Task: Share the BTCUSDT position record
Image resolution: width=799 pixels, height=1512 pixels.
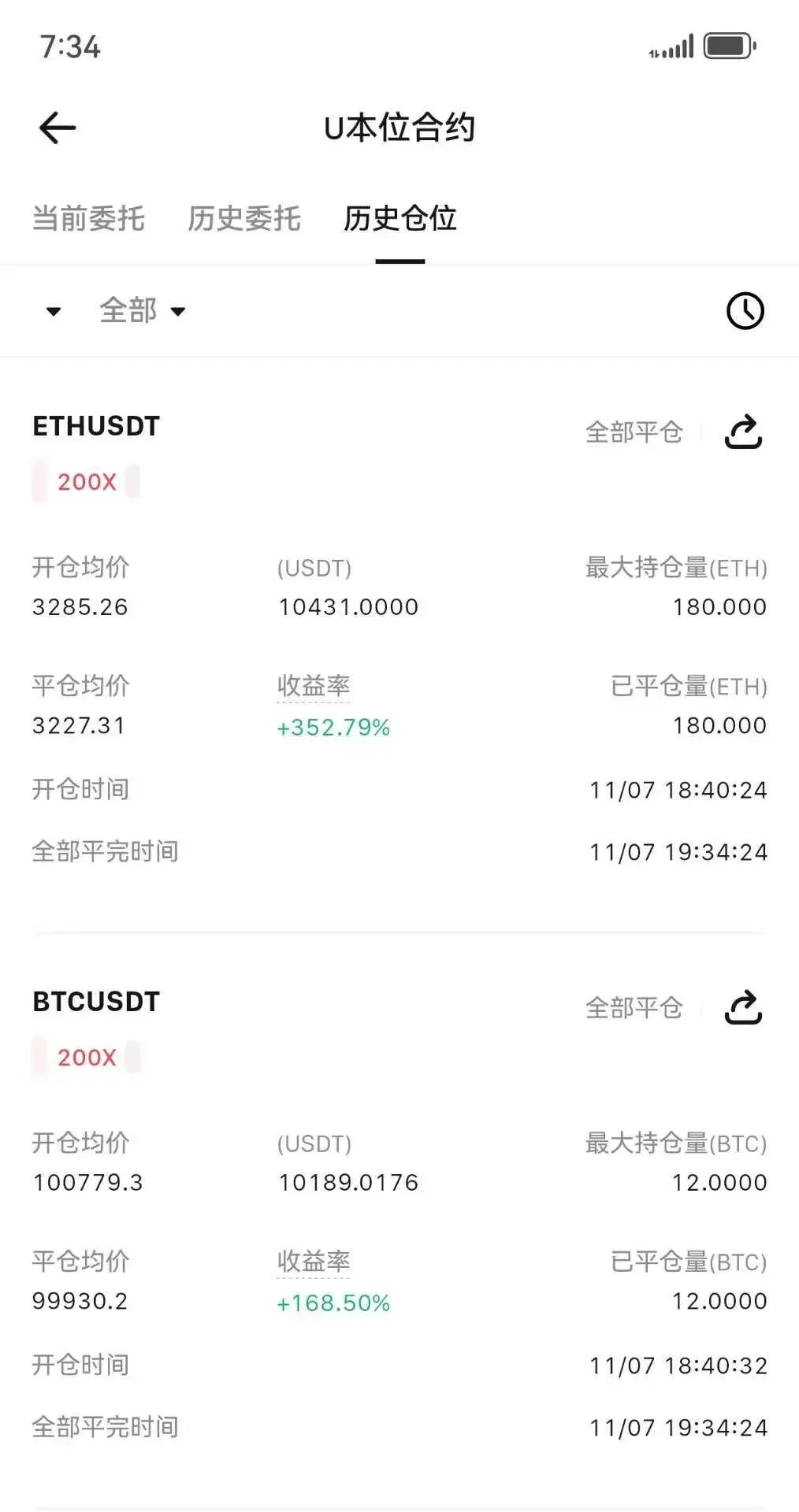Action: [x=742, y=1007]
